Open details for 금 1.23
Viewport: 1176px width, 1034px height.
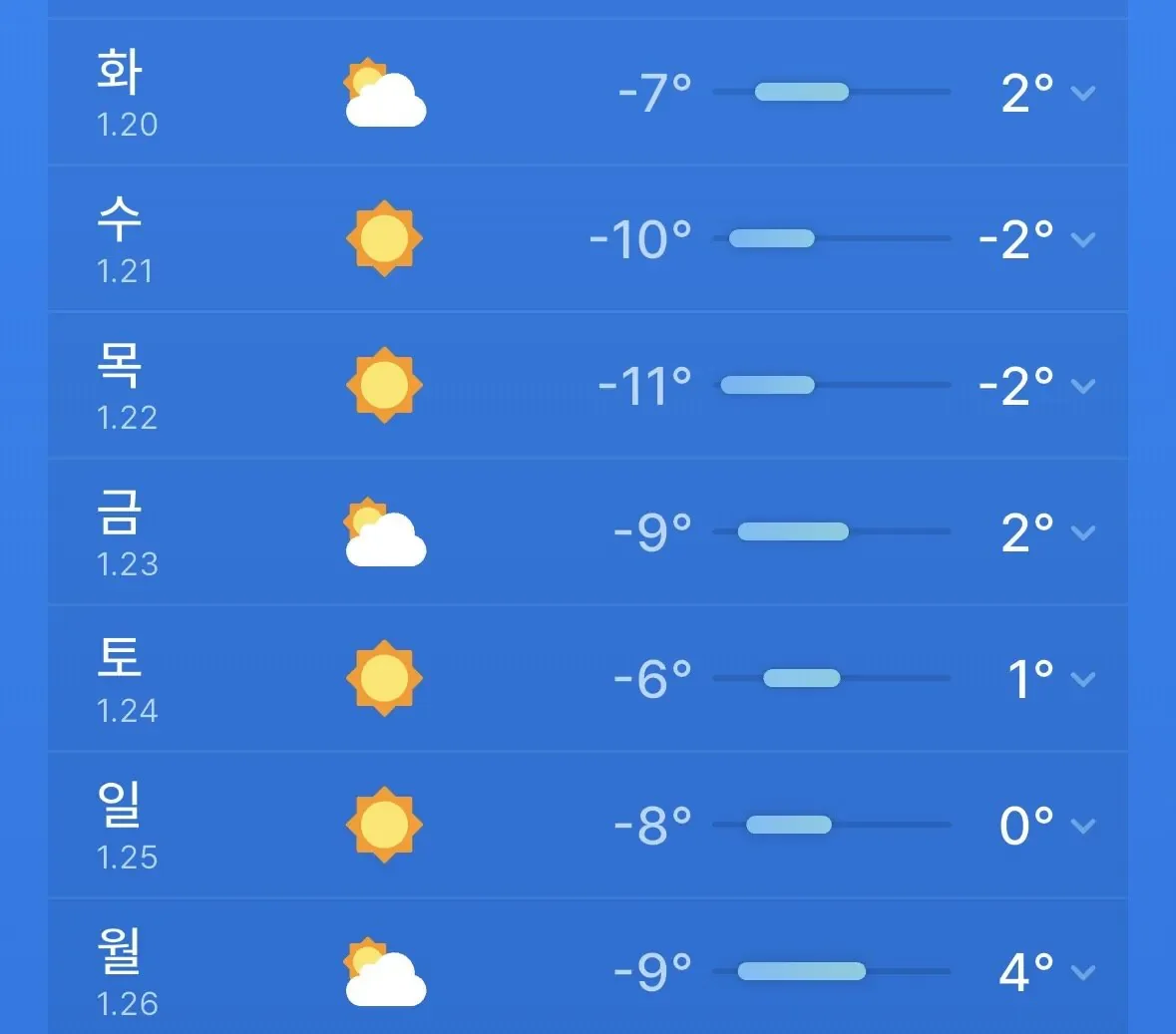tap(1082, 533)
